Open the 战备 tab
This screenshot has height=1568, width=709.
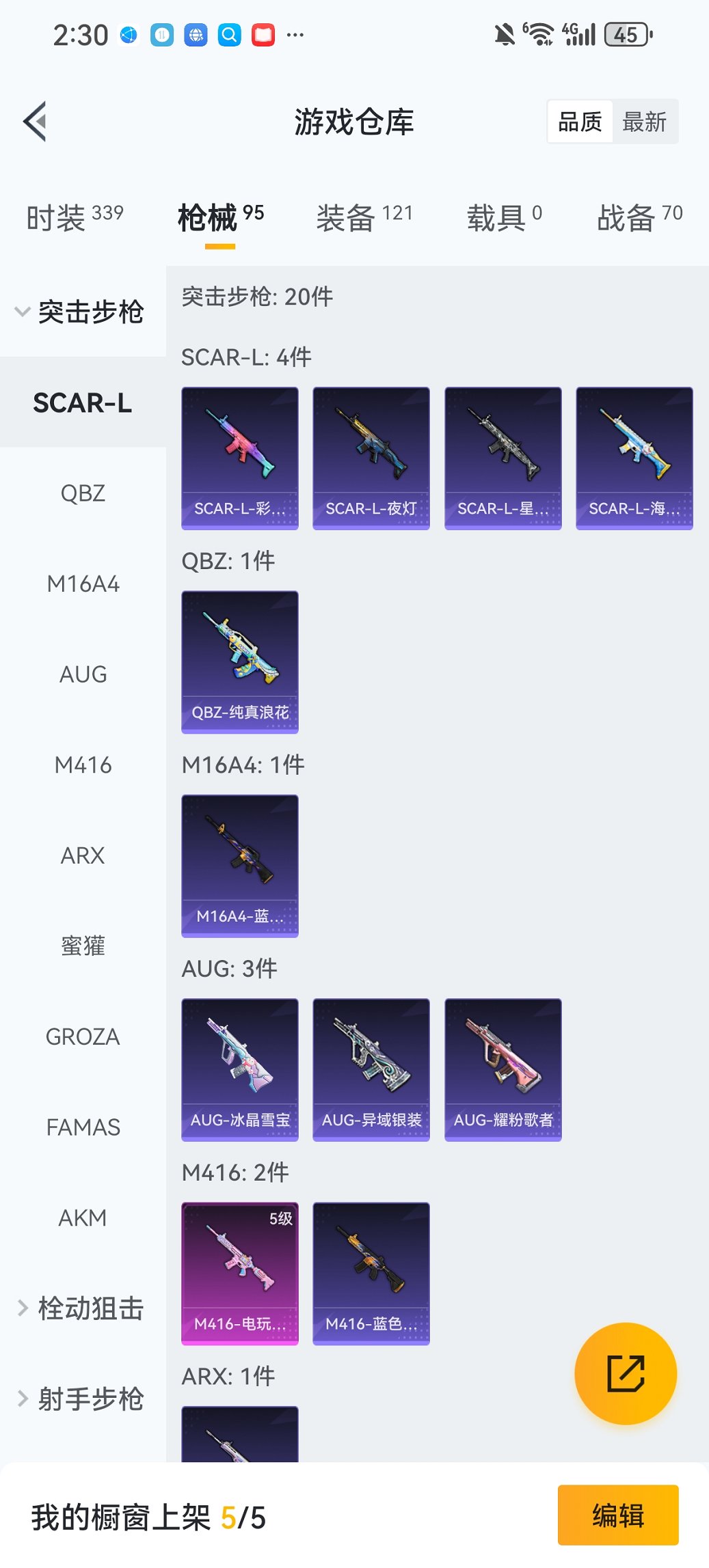click(639, 217)
